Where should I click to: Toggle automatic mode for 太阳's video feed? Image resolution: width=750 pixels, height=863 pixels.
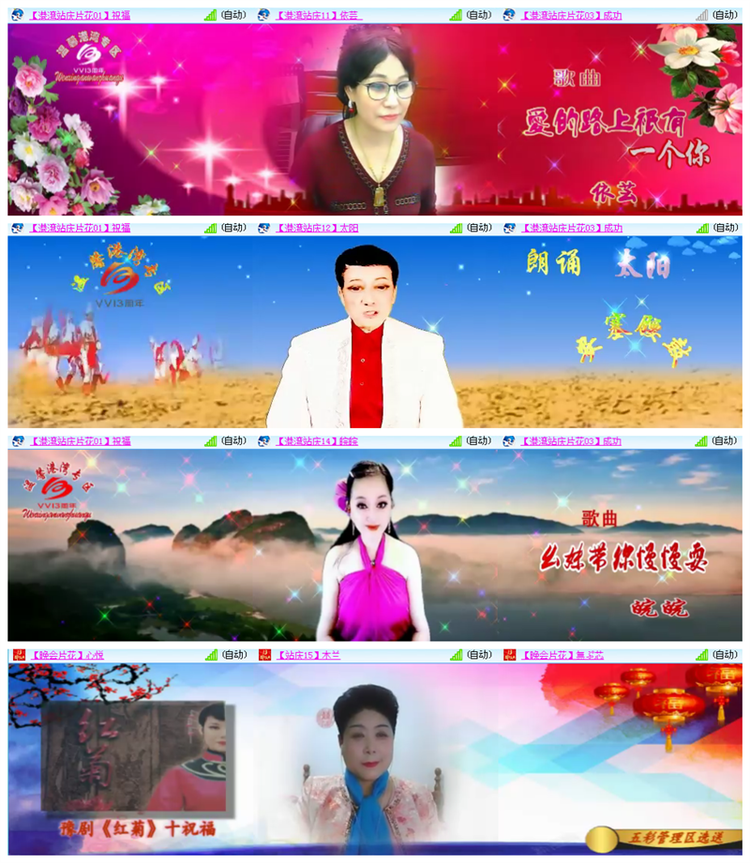479,227
